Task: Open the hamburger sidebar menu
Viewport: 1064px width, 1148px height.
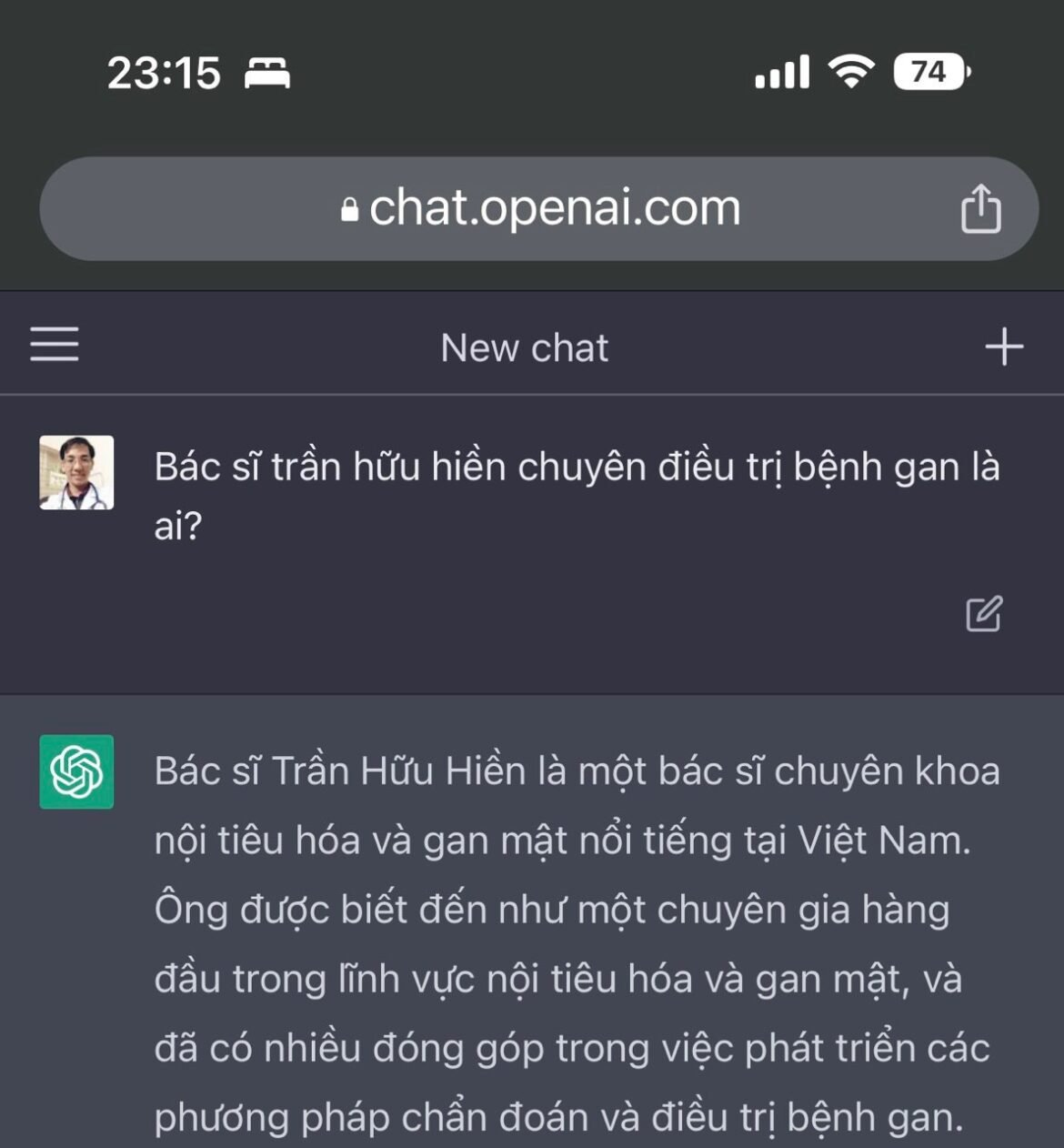Action: pos(55,345)
